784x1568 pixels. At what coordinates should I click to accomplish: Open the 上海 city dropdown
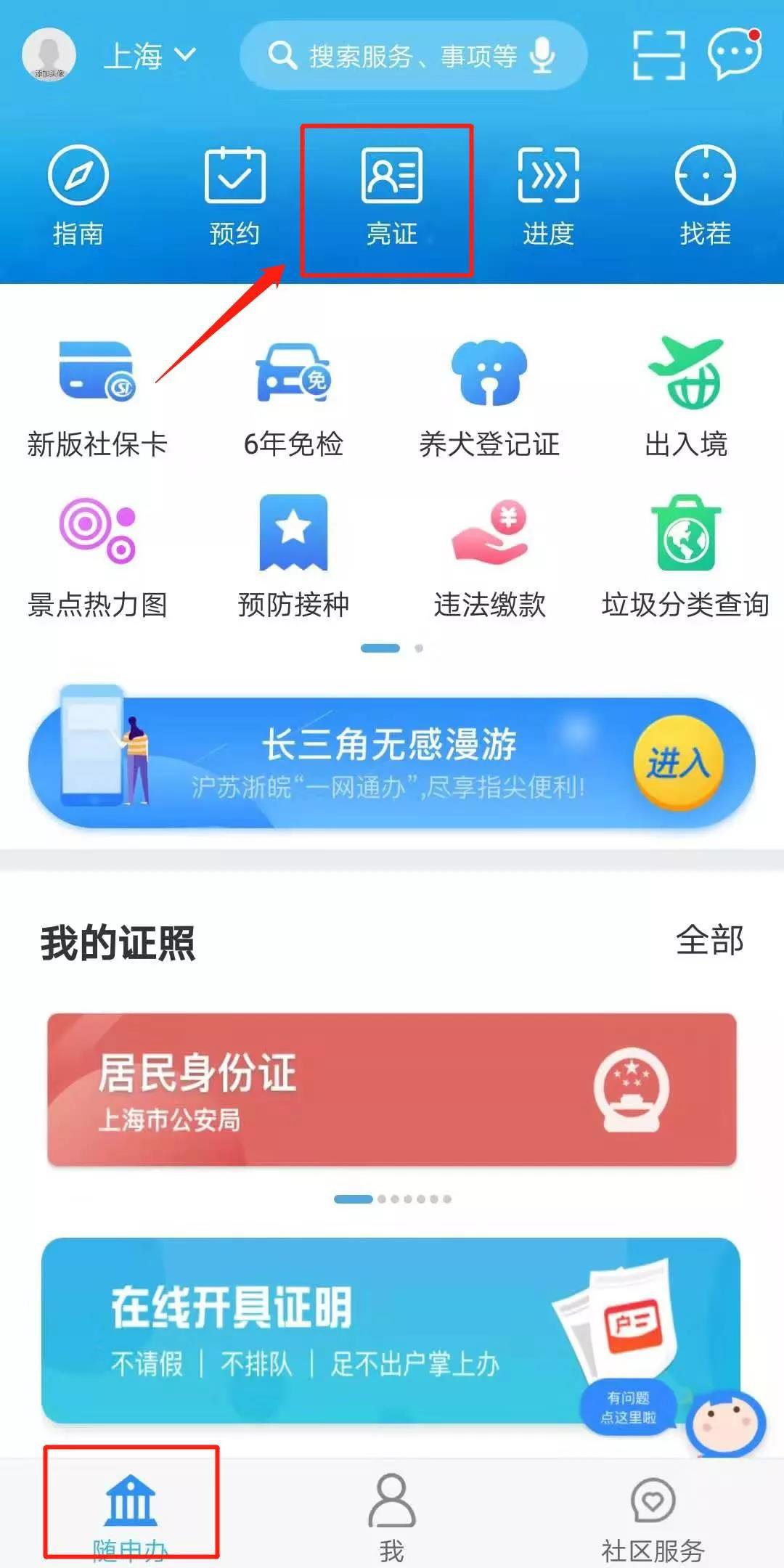pos(149,56)
